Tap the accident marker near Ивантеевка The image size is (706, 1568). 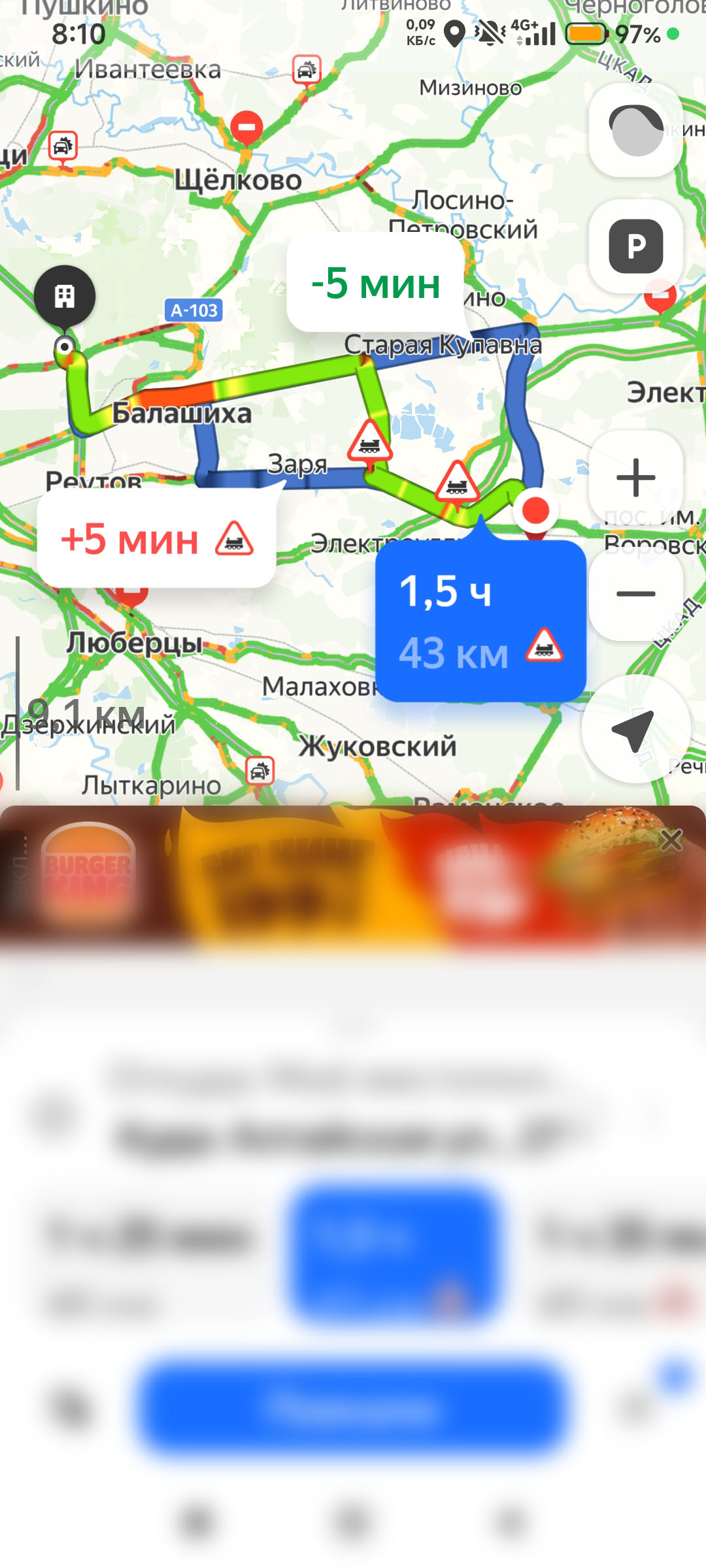point(307,69)
